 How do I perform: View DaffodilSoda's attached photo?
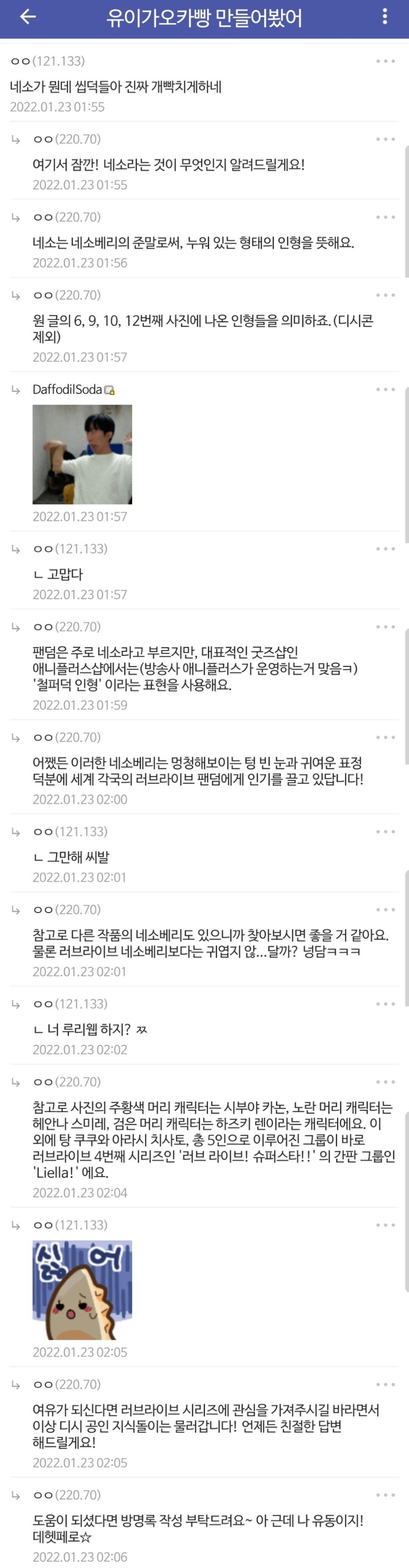(82, 454)
